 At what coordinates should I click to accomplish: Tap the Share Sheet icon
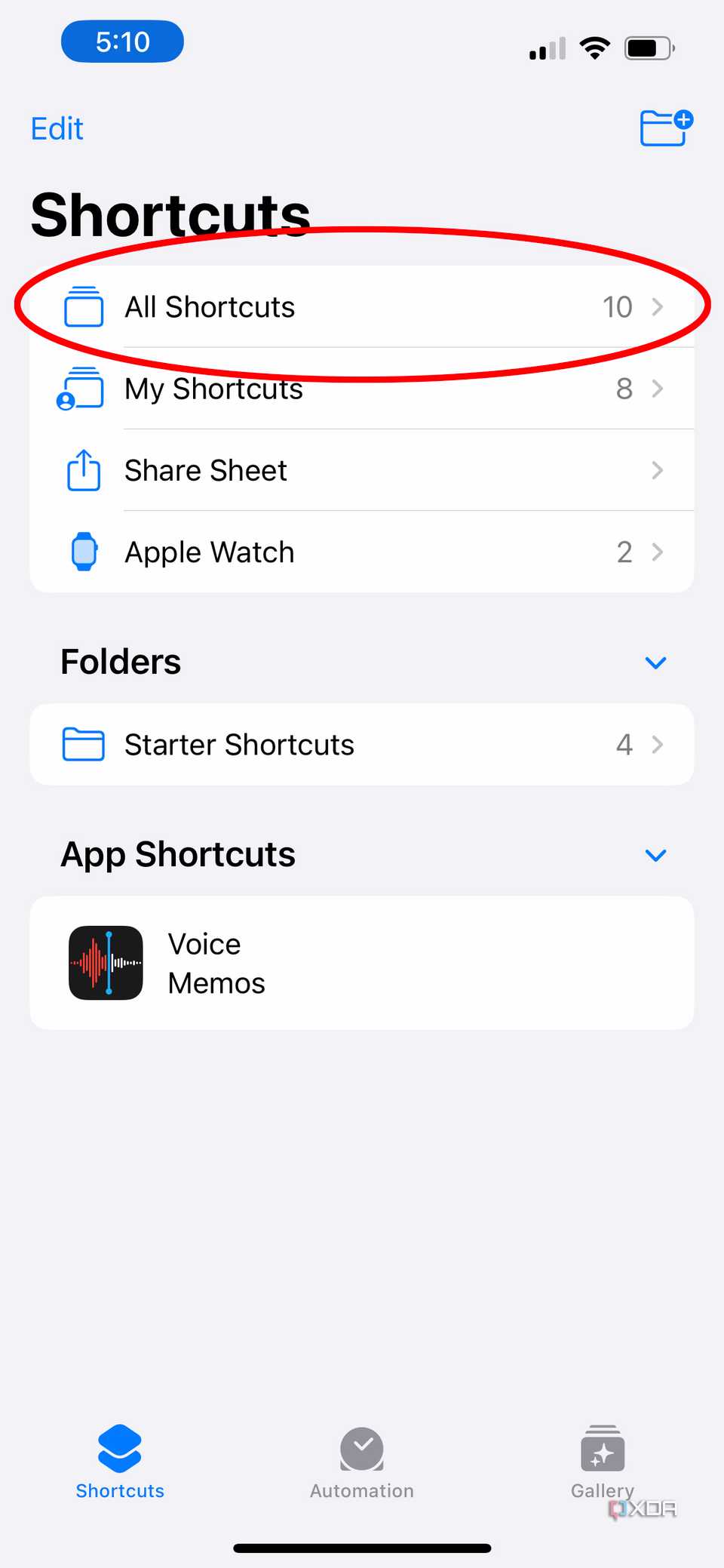(83, 470)
